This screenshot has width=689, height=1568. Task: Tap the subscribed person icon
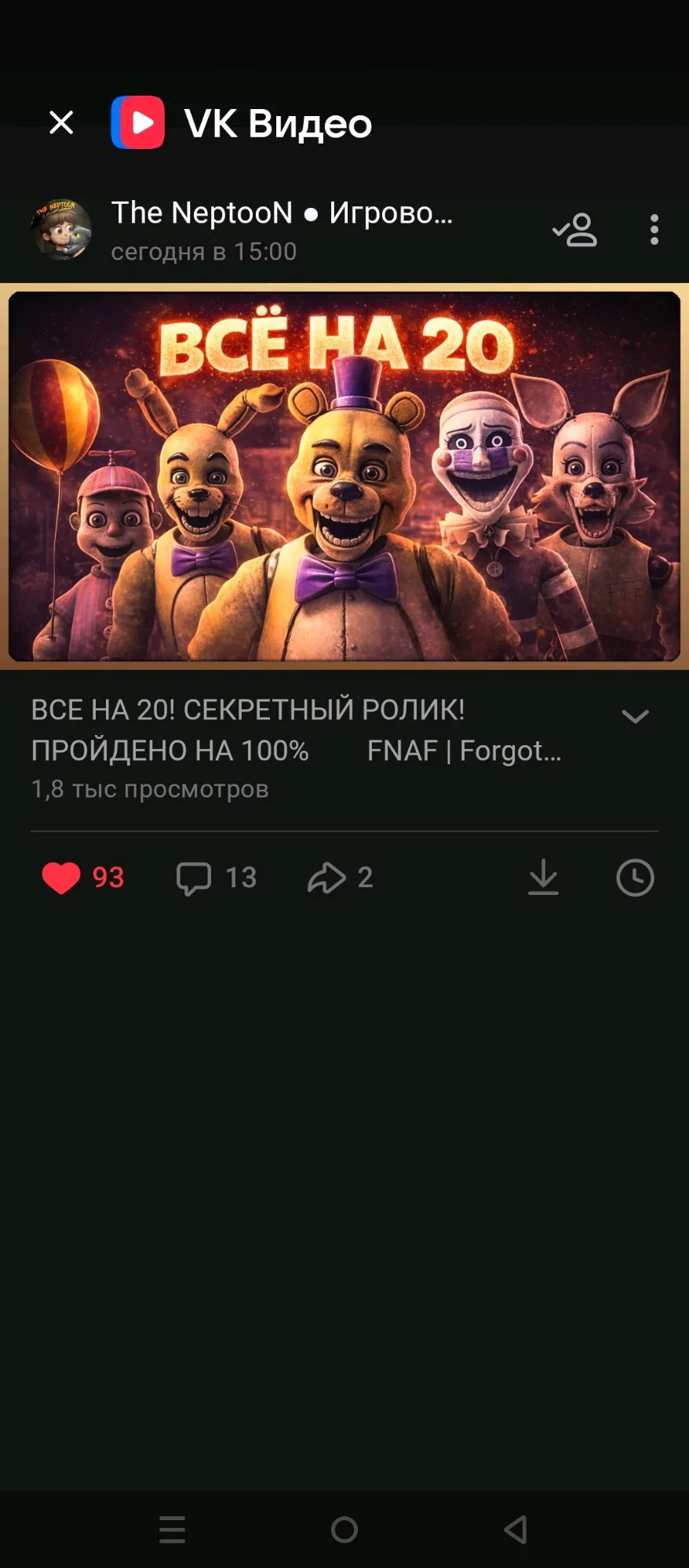pos(575,230)
